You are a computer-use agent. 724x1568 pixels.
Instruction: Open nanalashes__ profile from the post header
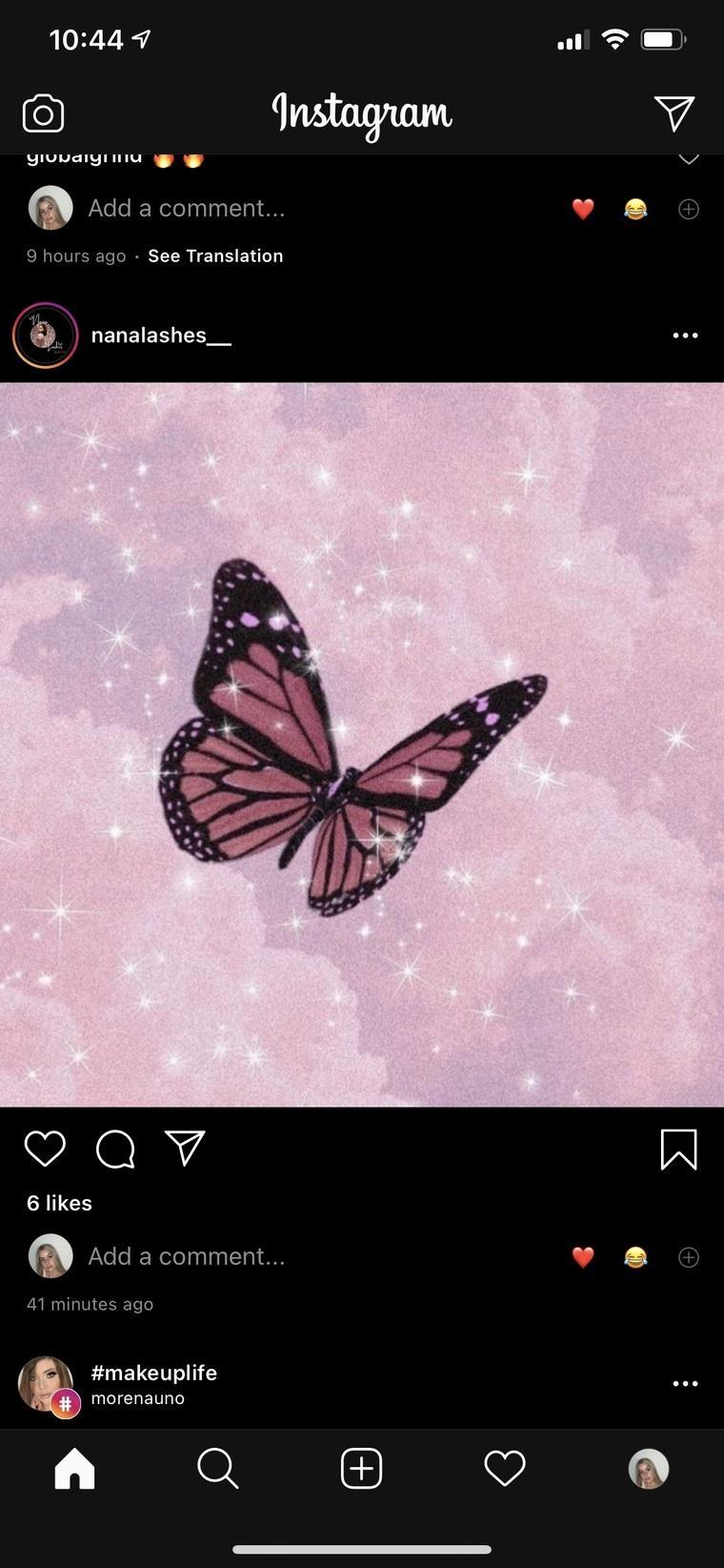161,336
